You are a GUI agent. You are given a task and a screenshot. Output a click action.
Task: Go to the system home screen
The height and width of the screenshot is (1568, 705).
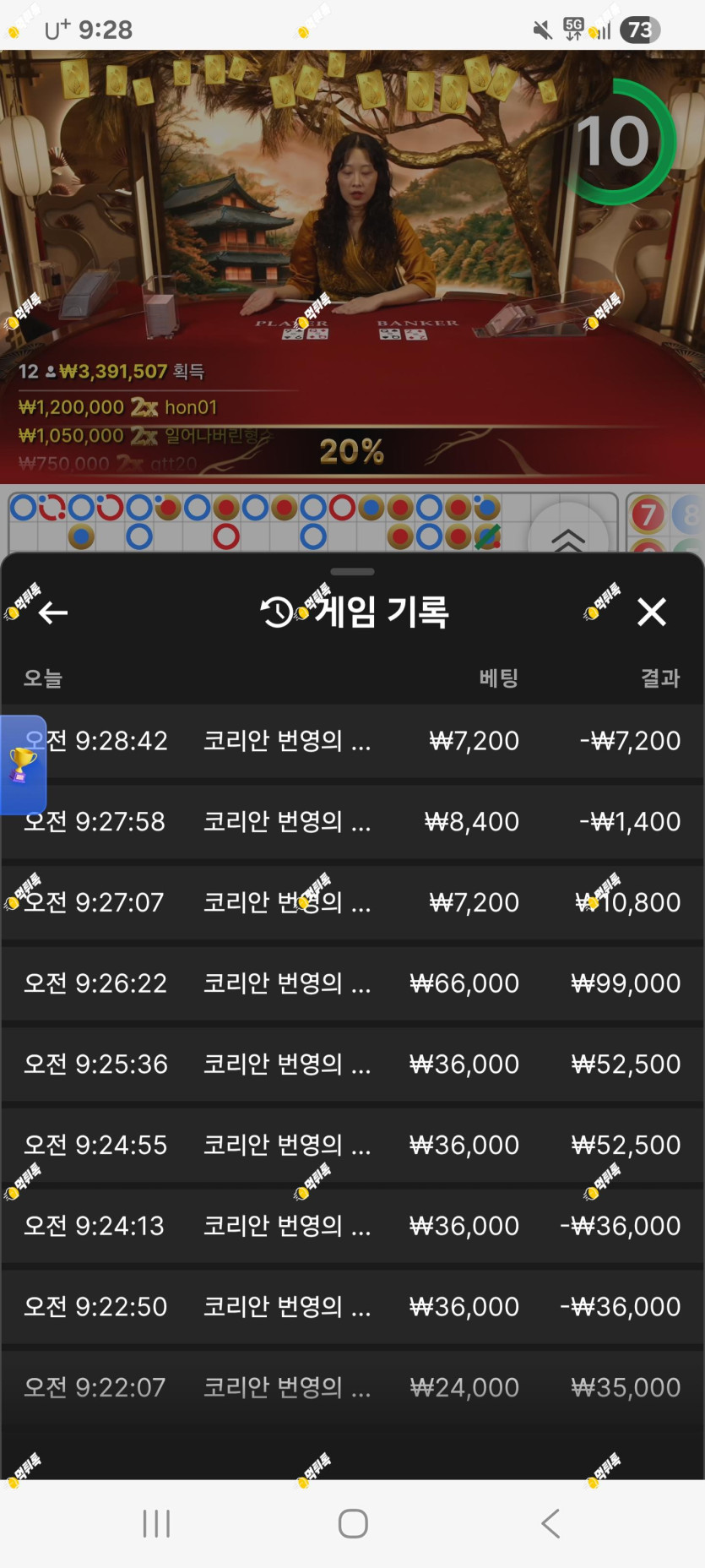click(x=353, y=1523)
